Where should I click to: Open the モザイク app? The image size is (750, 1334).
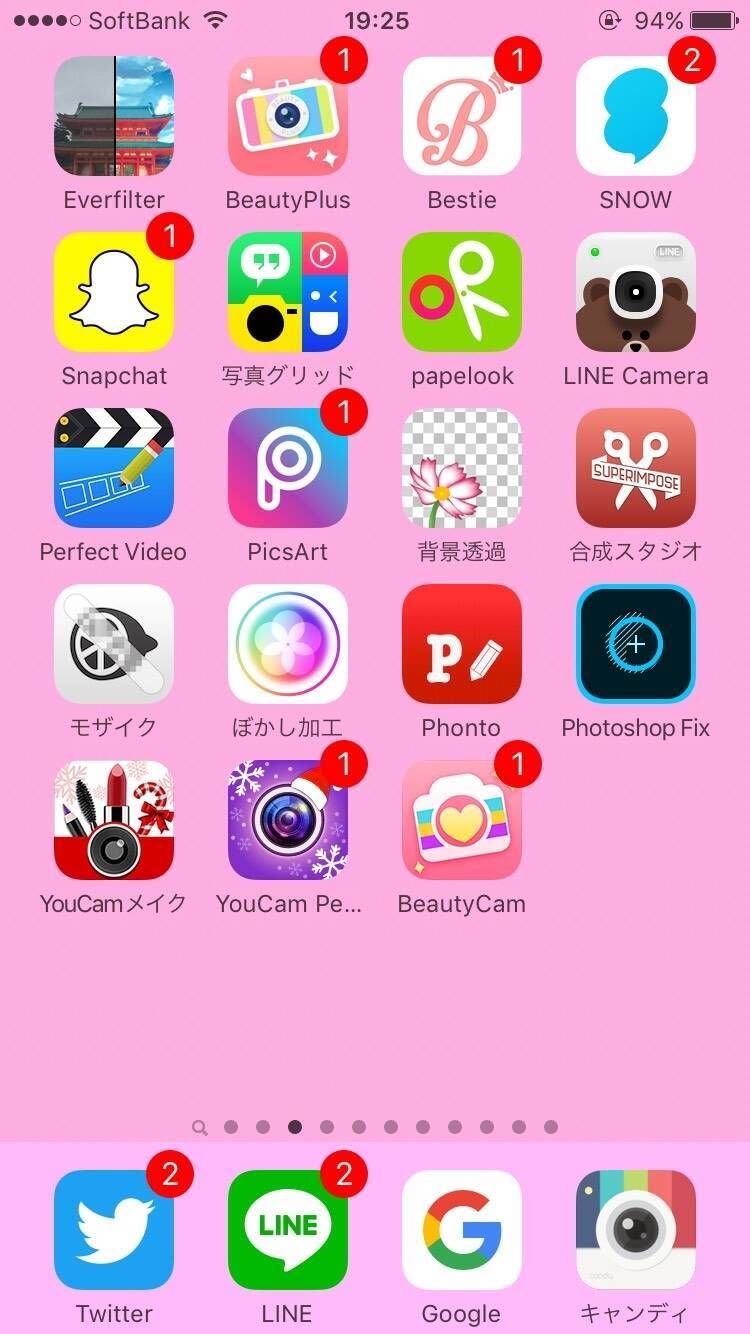[x=114, y=644]
